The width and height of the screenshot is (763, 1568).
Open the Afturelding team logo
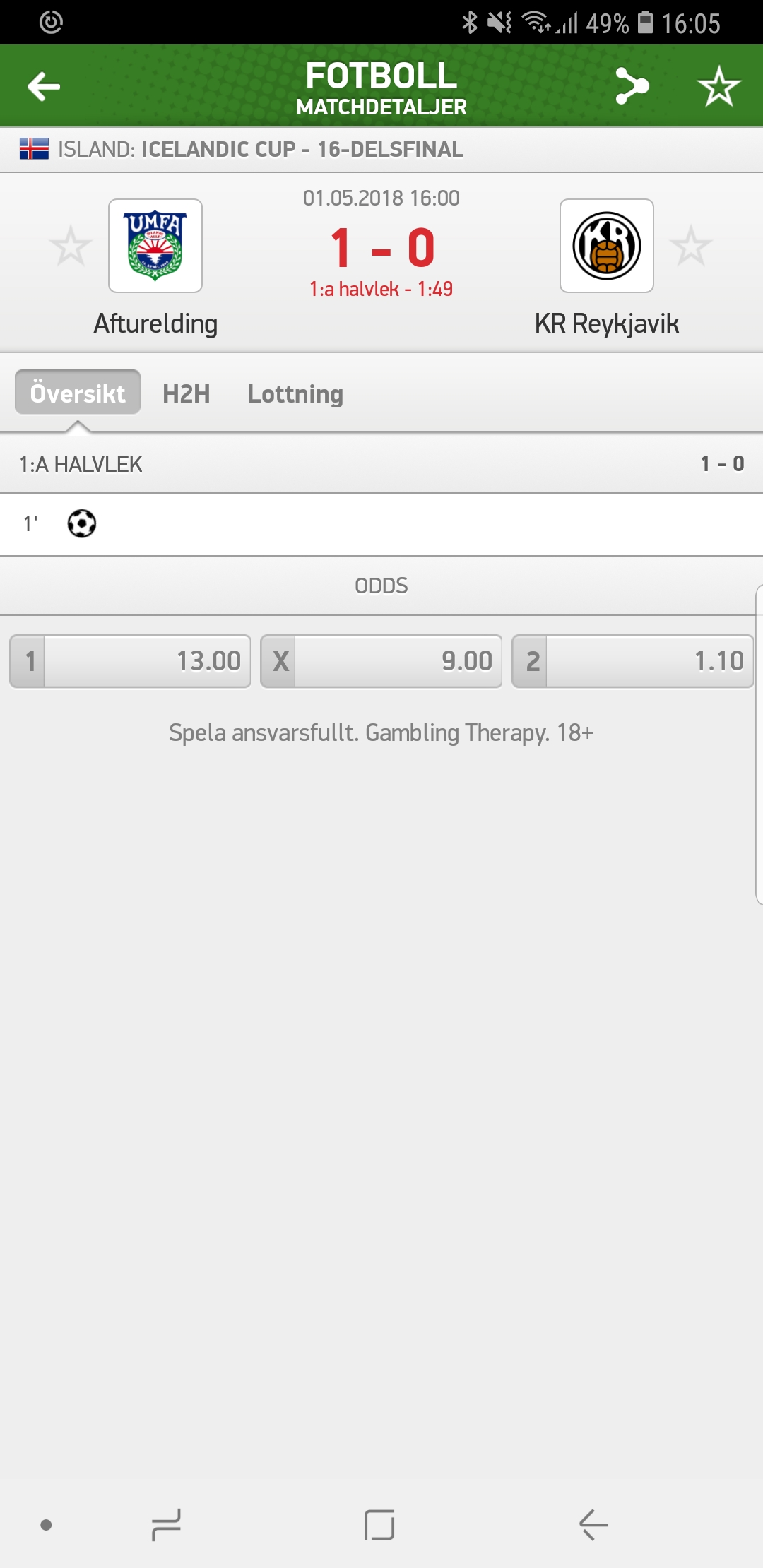(x=155, y=246)
